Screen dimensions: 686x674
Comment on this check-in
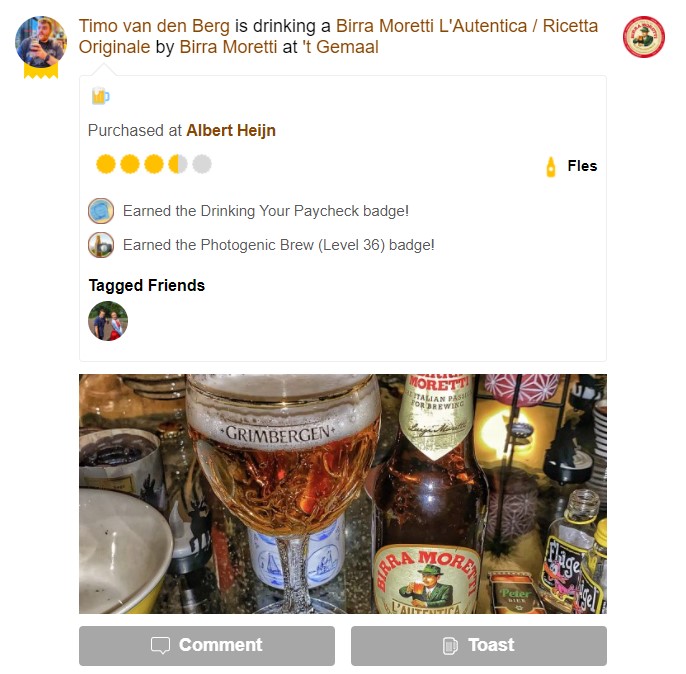pyautogui.click(x=207, y=645)
